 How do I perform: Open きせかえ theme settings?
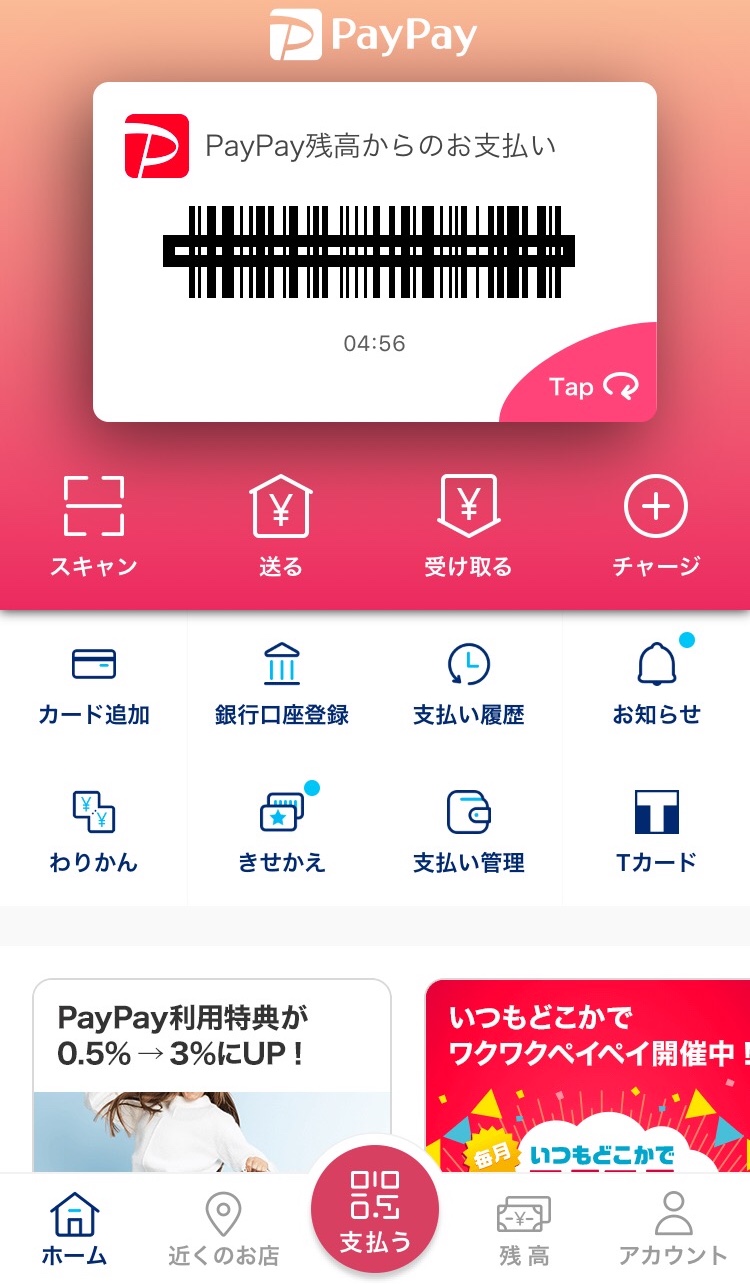pyautogui.click(x=282, y=832)
